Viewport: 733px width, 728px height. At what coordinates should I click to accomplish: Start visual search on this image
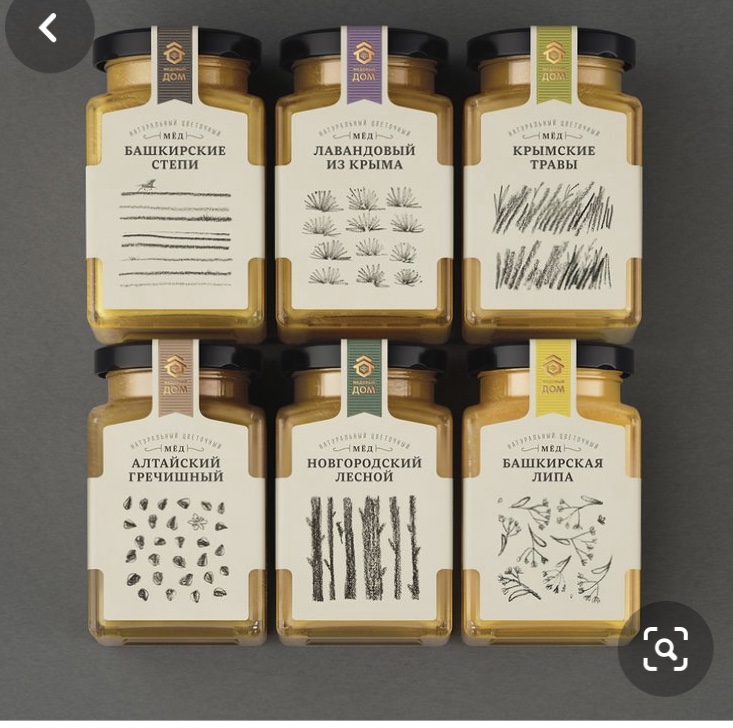pyautogui.click(x=665, y=648)
